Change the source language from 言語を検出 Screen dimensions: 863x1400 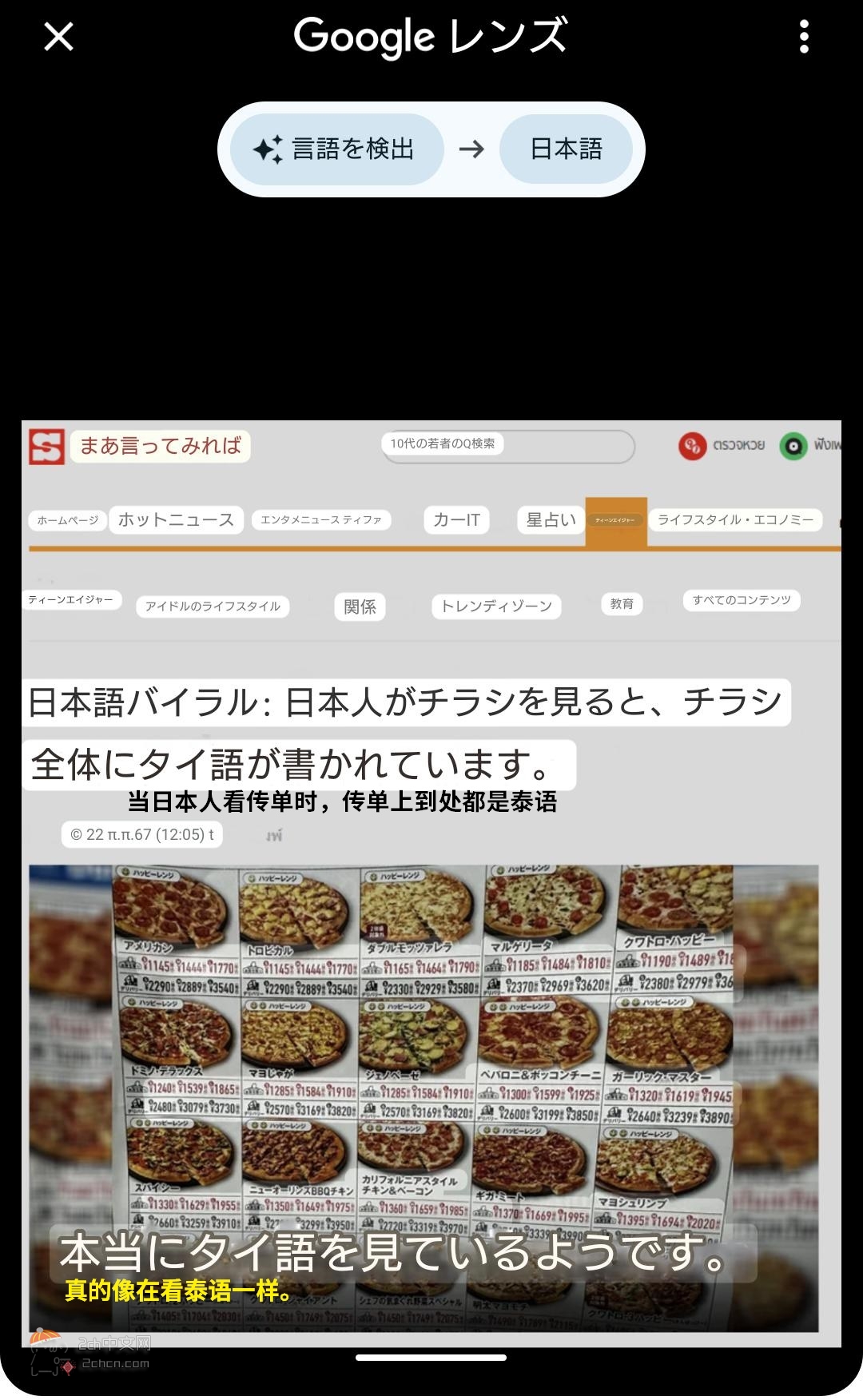(x=336, y=149)
